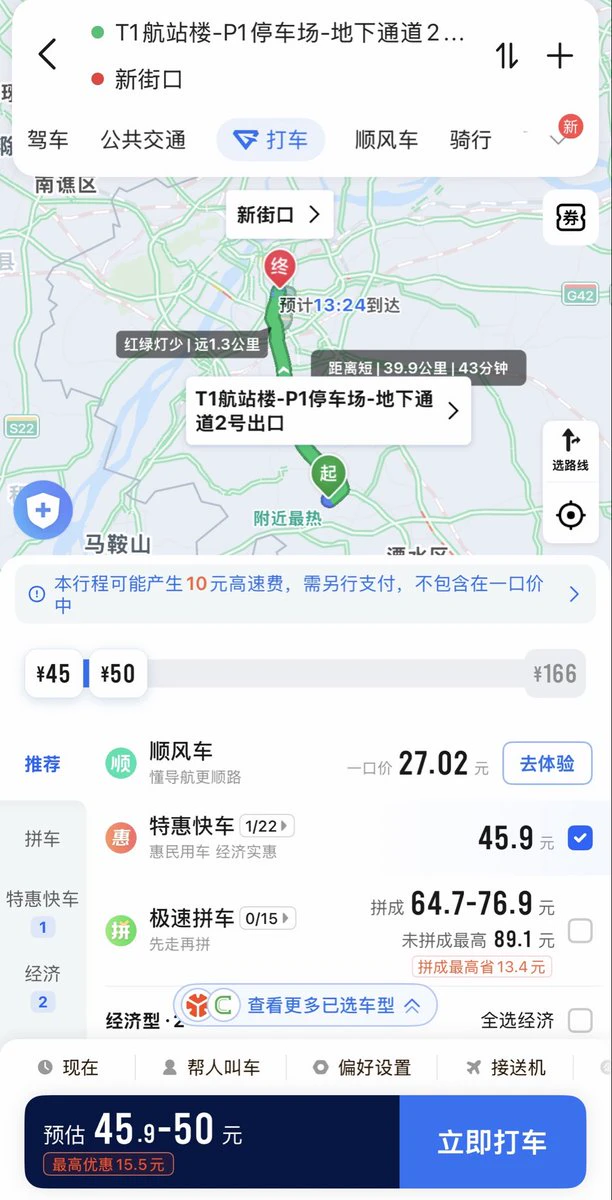Swap start and destination points
The image size is (612, 1200).
(507, 55)
